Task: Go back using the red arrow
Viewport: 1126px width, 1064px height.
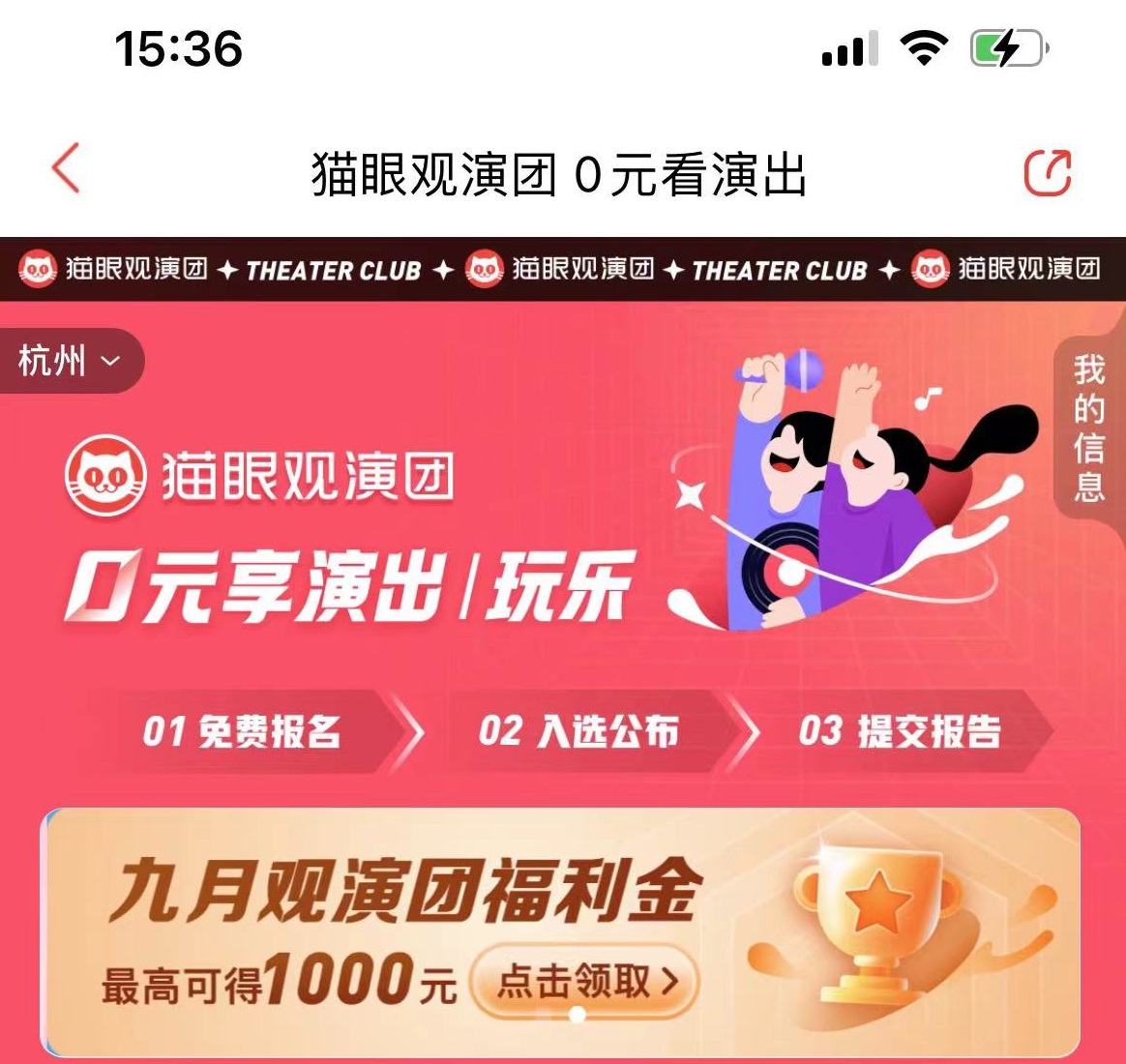Action: tap(66, 169)
